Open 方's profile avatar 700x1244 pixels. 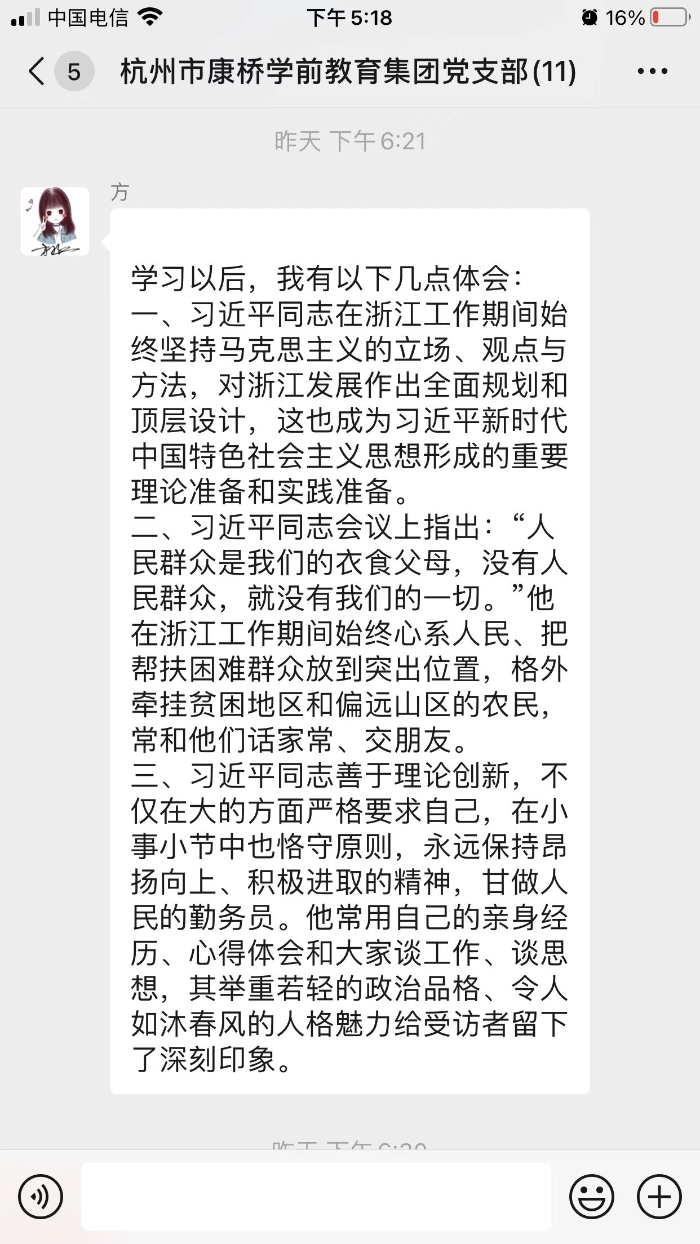pyautogui.click(x=55, y=221)
